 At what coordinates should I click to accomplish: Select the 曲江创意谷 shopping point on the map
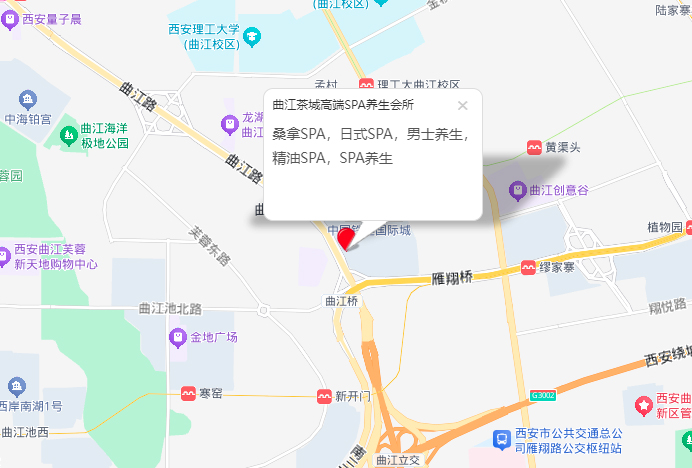517,189
